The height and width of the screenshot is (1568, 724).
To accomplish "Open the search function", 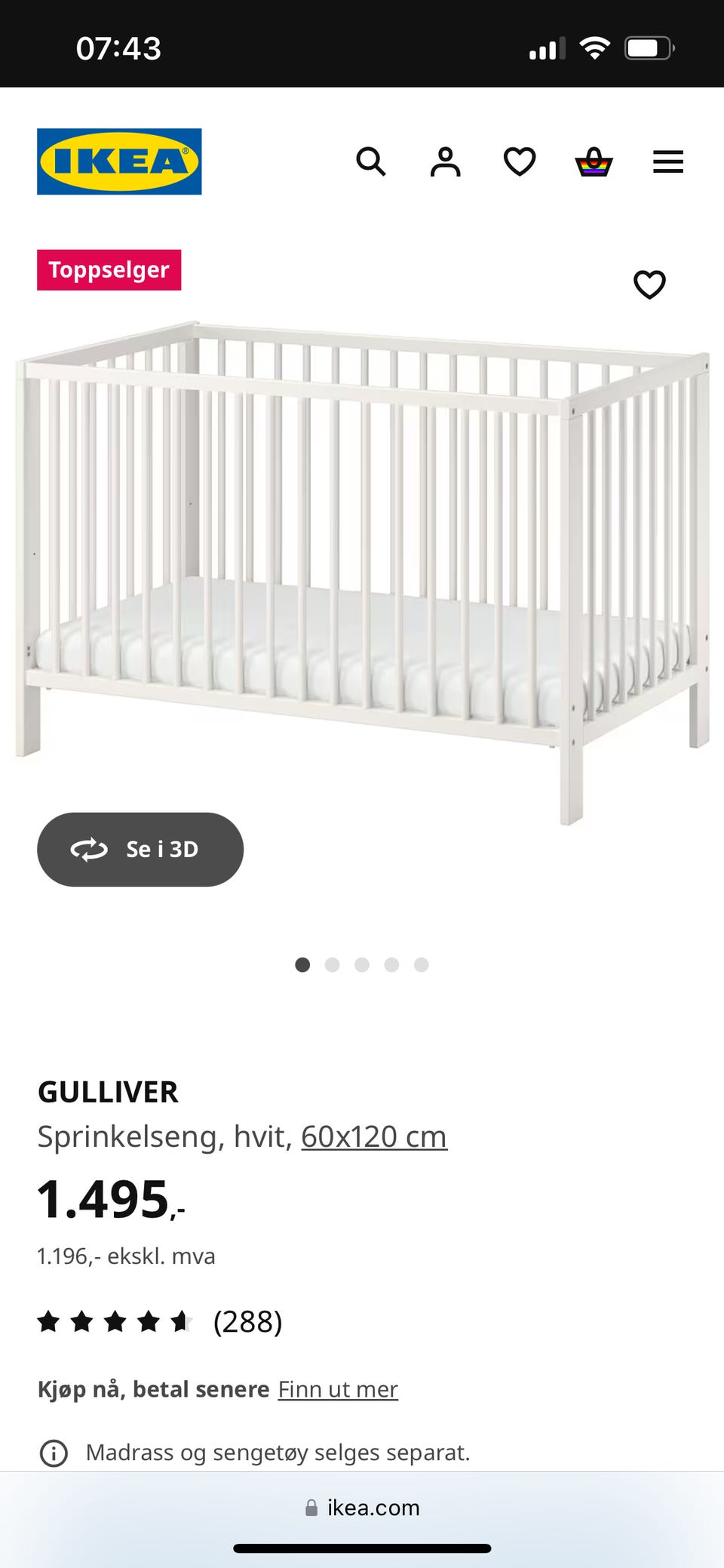I will coord(371,161).
